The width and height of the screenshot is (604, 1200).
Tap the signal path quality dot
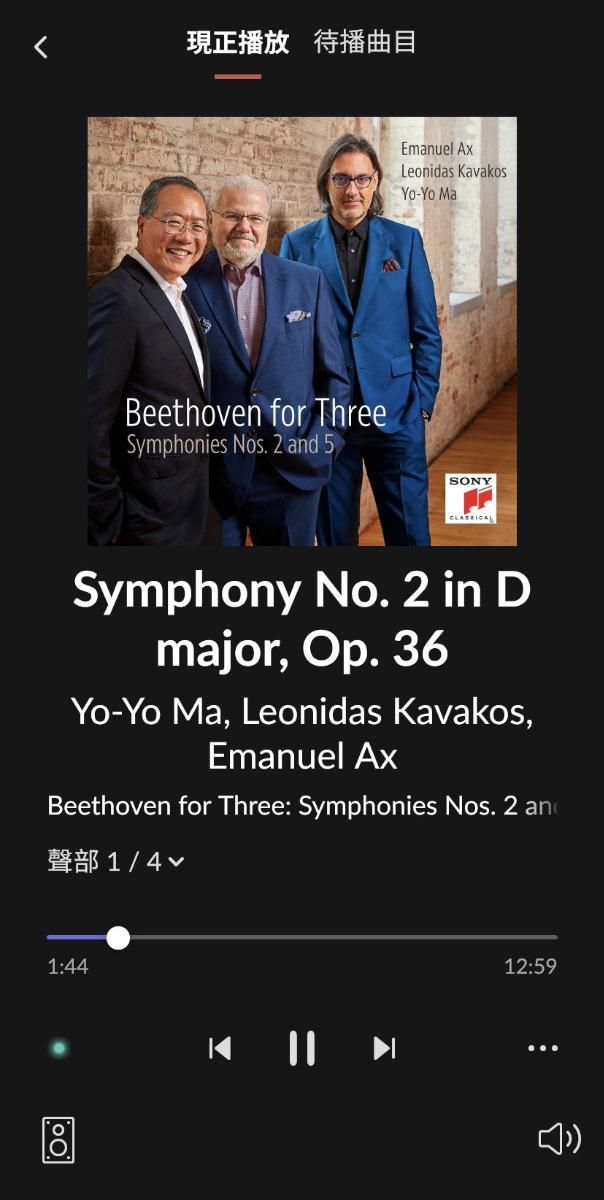59,1048
